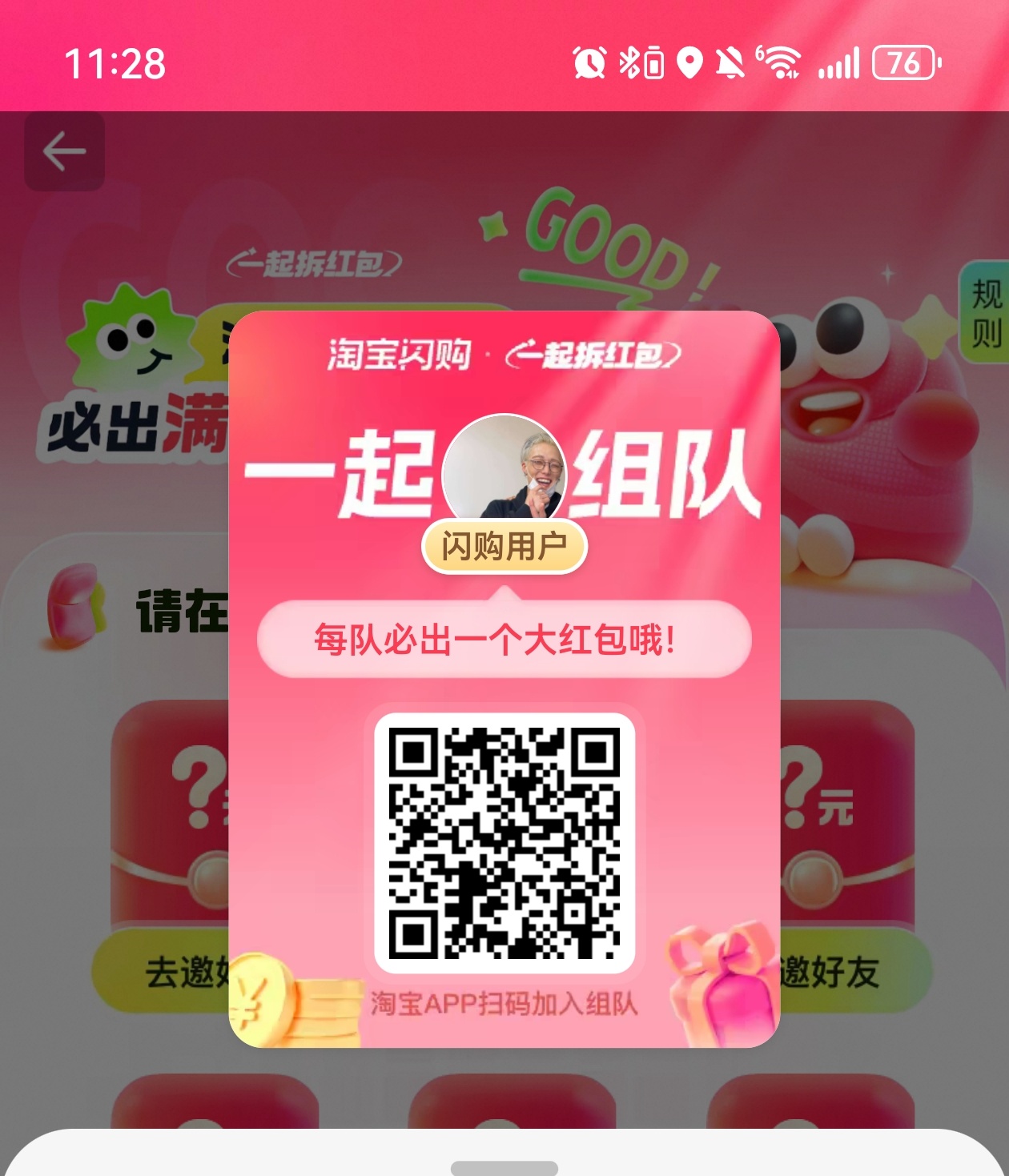1009x1176 pixels.
Task: Tap the left 去邀好友 invite button
Action: coord(164,972)
